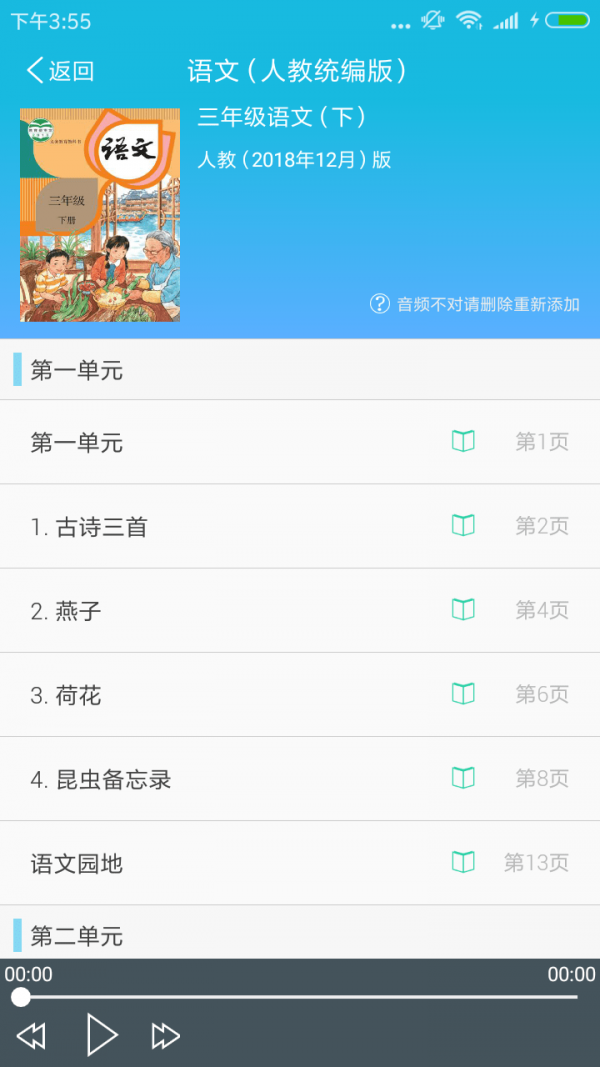Tap the book icon beside 2. 燕子

pyautogui.click(x=463, y=609)
